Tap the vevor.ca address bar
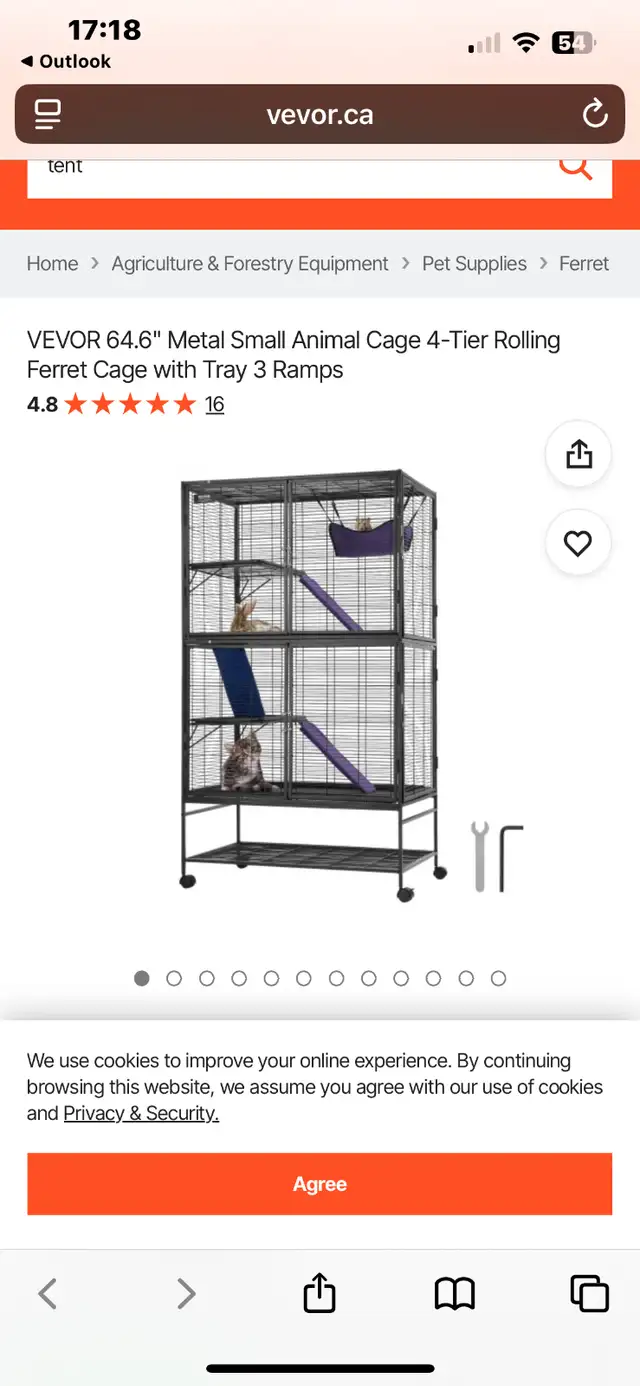The height and width of the screenshot is (1386, 640). (320, 114)
